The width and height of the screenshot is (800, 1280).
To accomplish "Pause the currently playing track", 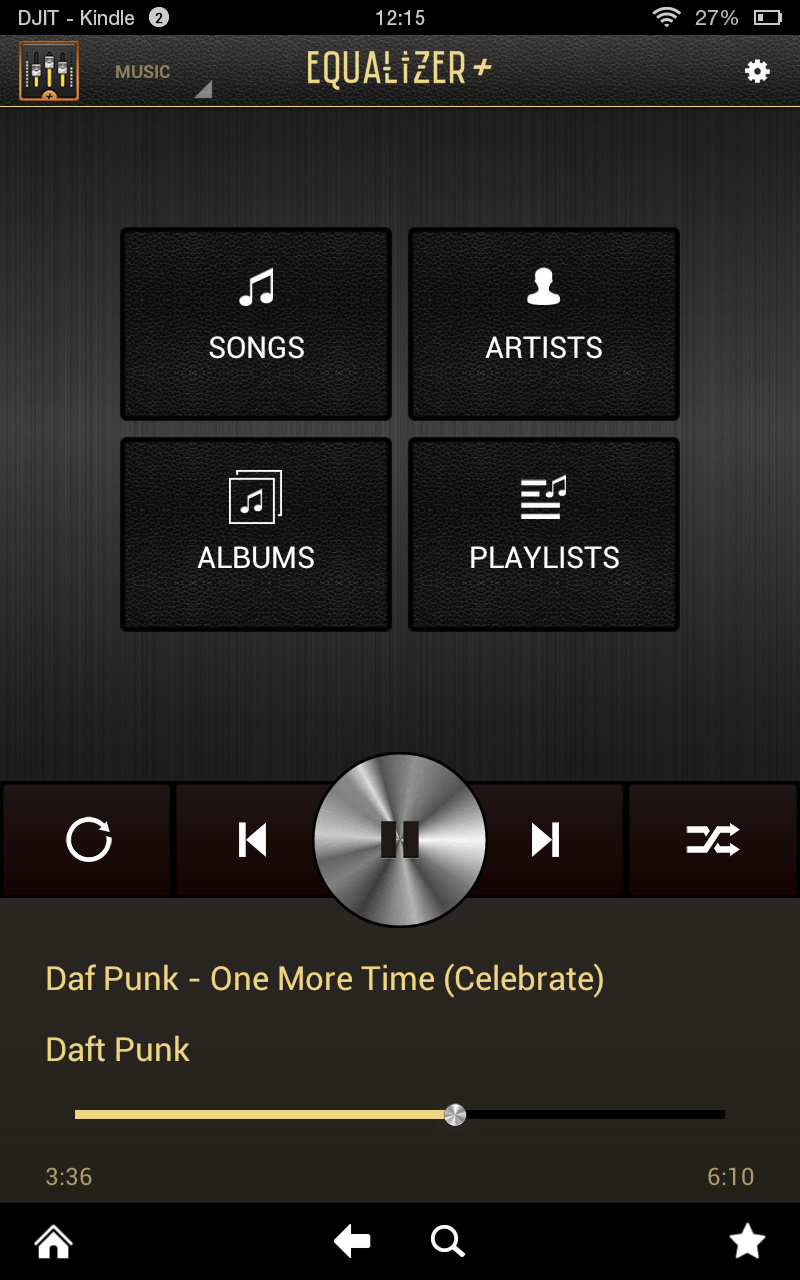I will (400, 839).
